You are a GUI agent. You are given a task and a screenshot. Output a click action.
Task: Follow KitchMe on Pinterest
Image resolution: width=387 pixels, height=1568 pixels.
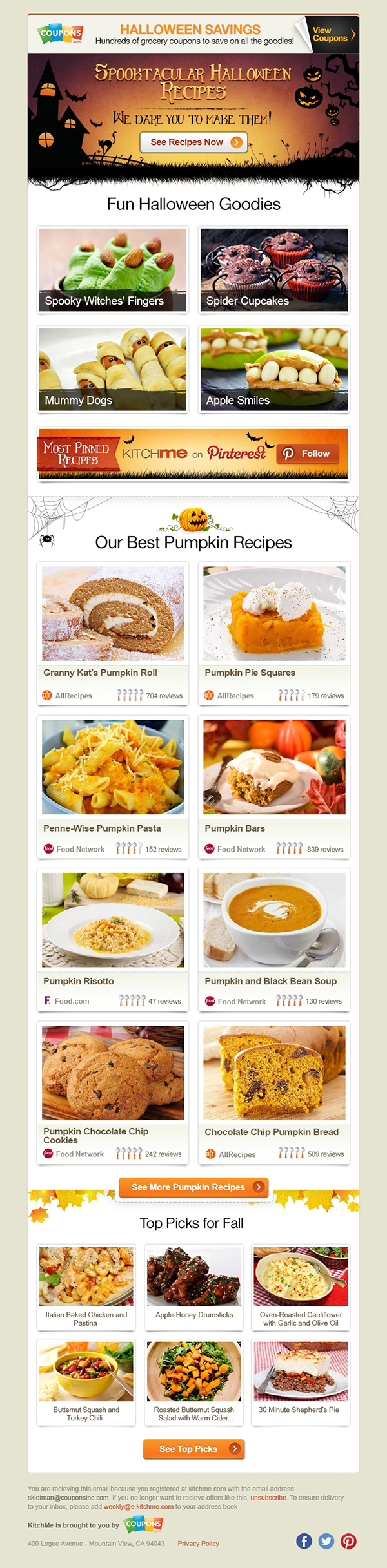[x=308, y=454]
